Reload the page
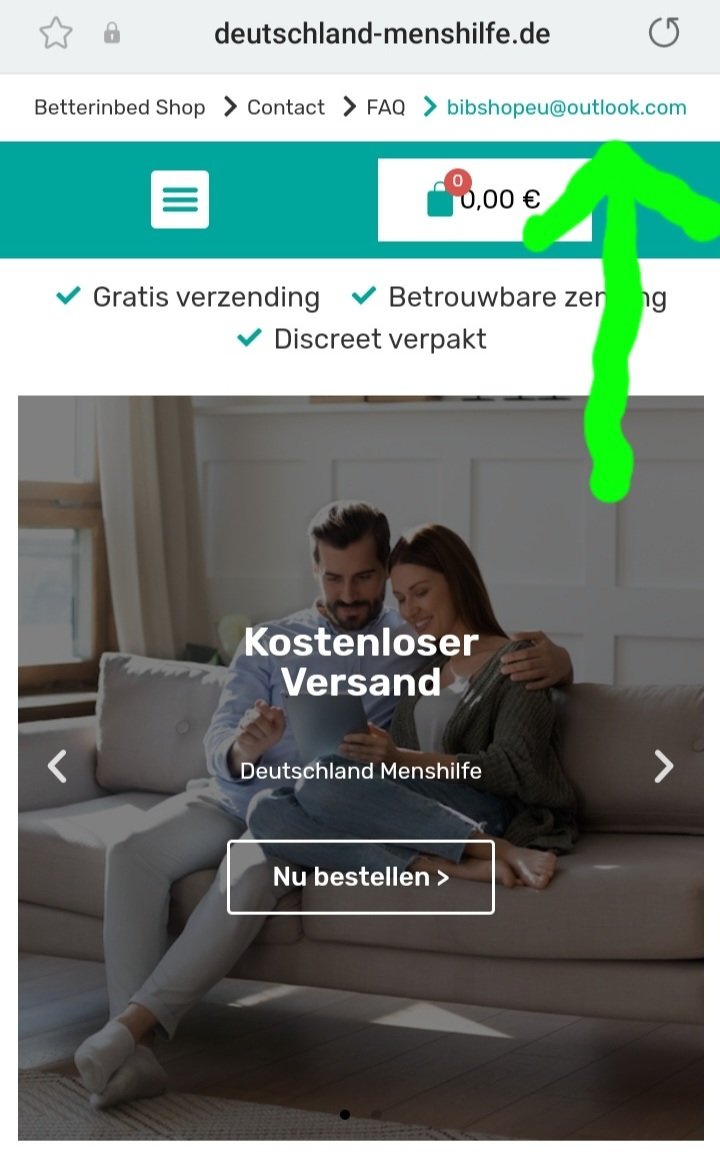 point(663,33)
